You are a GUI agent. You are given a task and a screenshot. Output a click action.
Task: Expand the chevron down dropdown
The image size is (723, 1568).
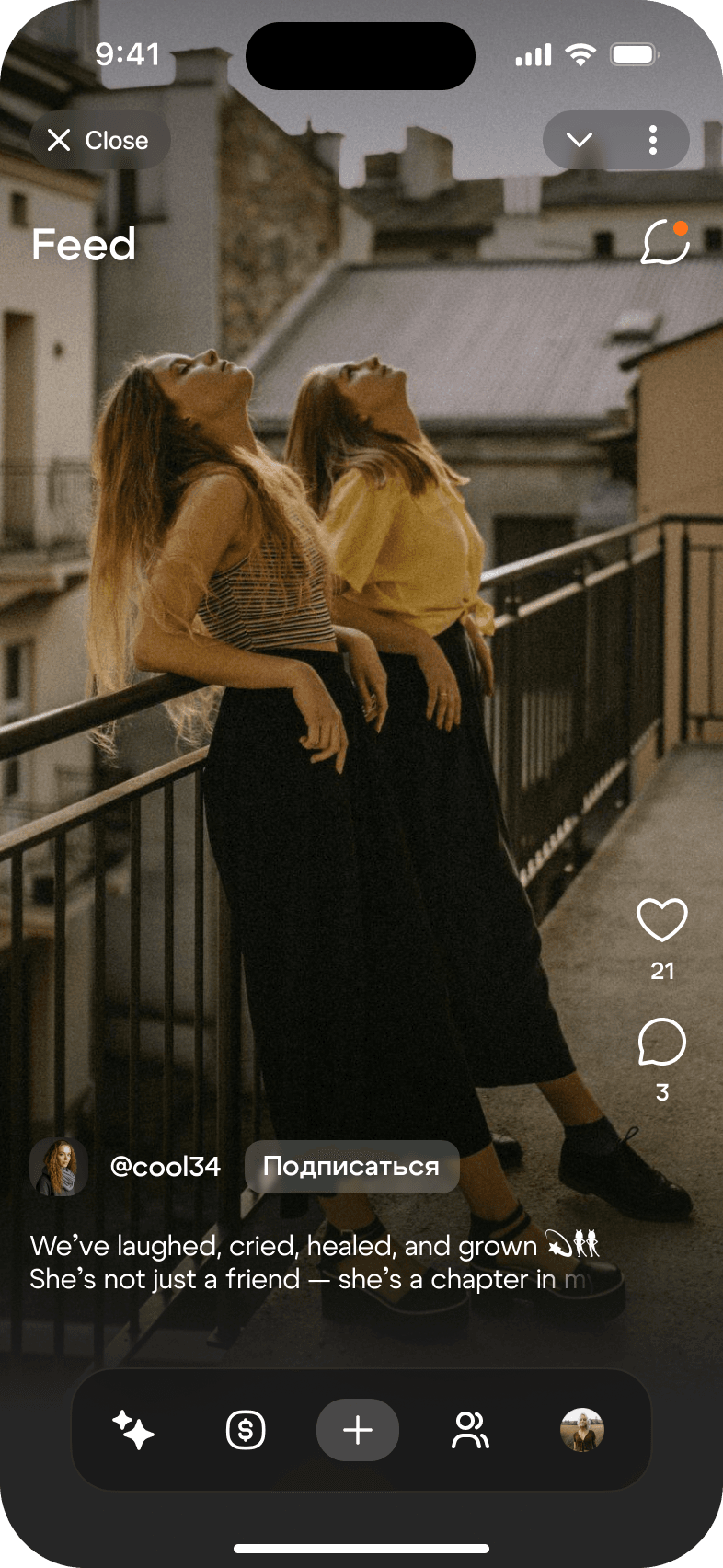point(580,140)
